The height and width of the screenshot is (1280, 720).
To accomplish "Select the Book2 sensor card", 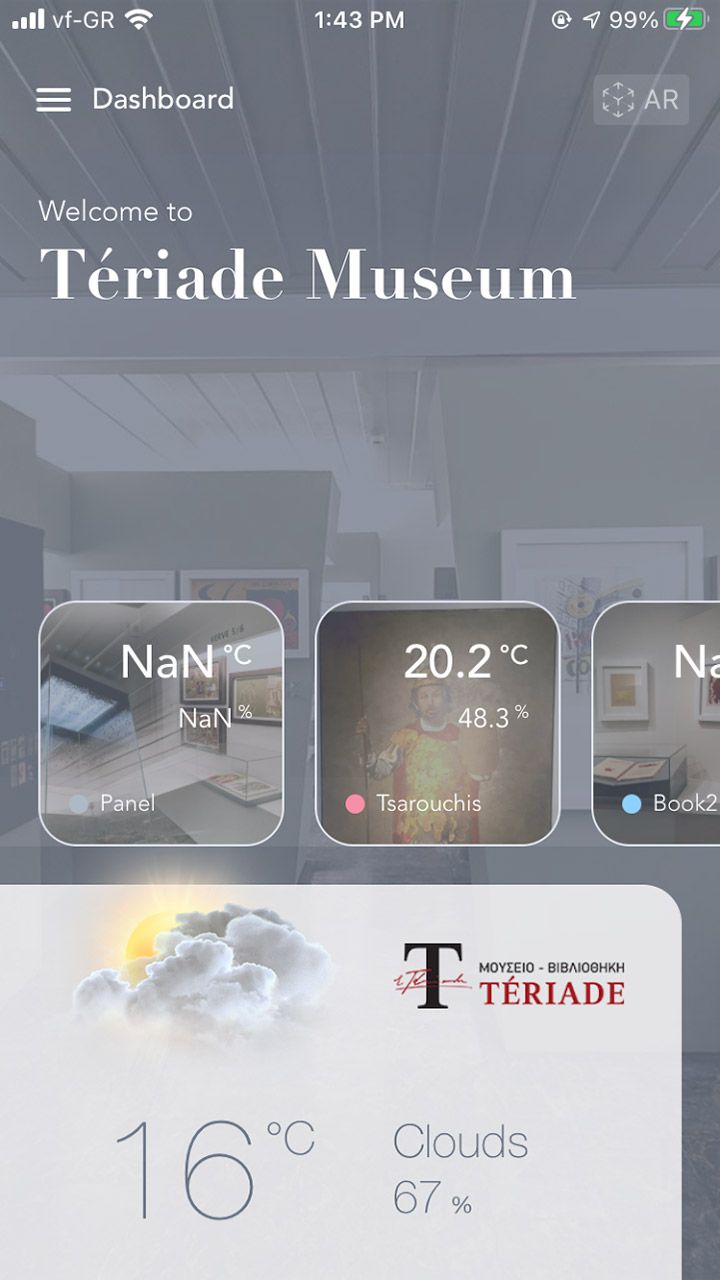I will [656, 723].
